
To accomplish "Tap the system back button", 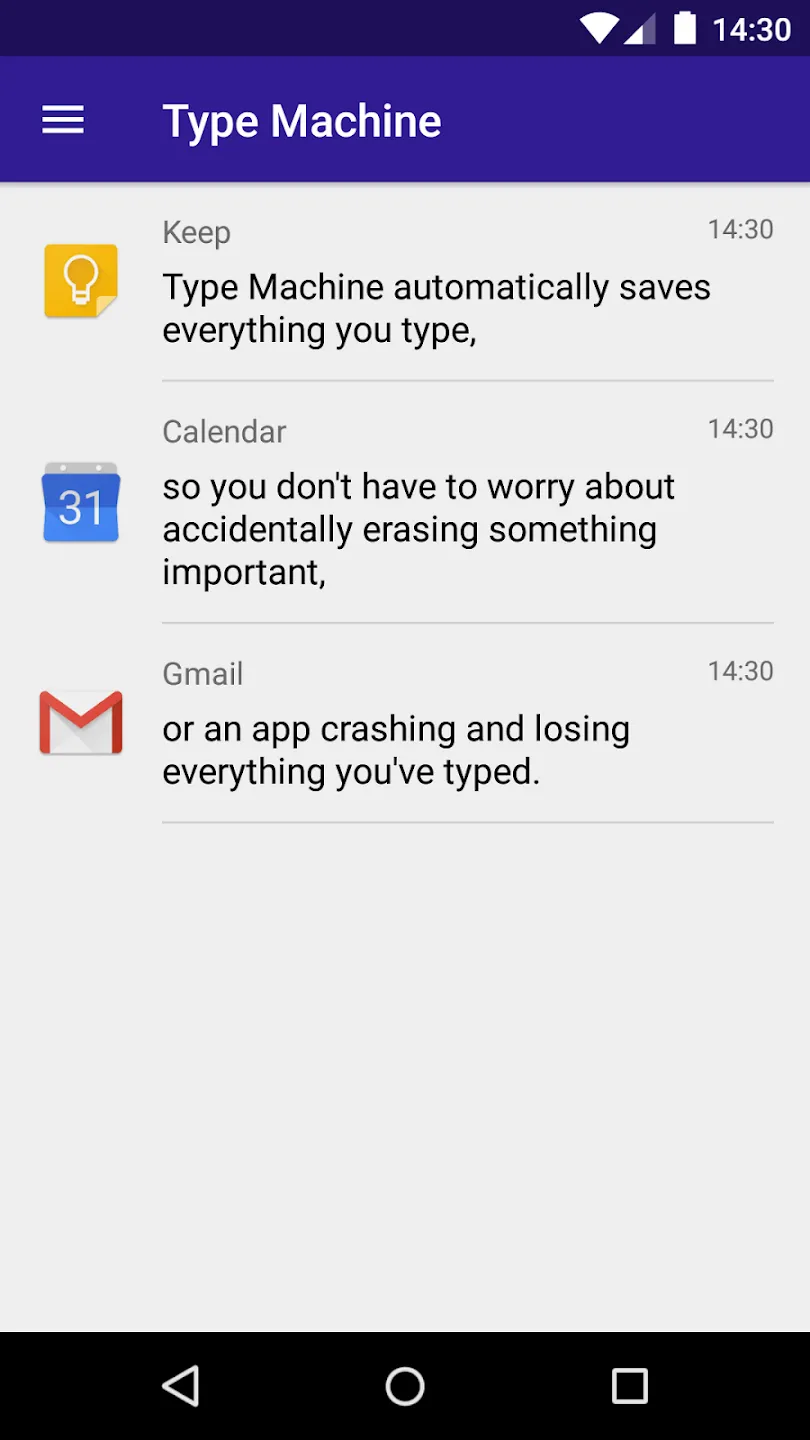I will point(181,1386).
